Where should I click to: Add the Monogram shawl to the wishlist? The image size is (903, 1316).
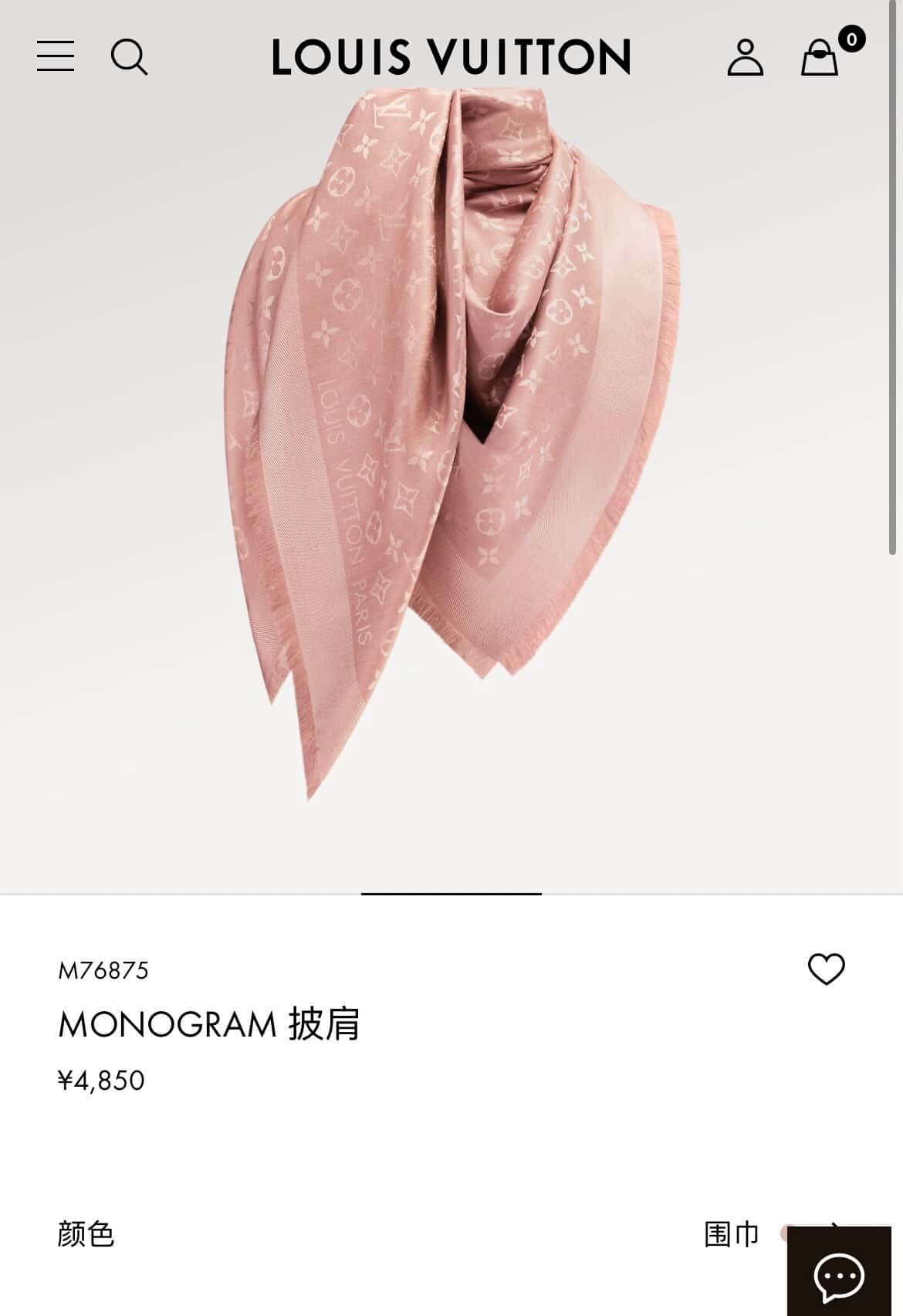[x=826, y=969]
